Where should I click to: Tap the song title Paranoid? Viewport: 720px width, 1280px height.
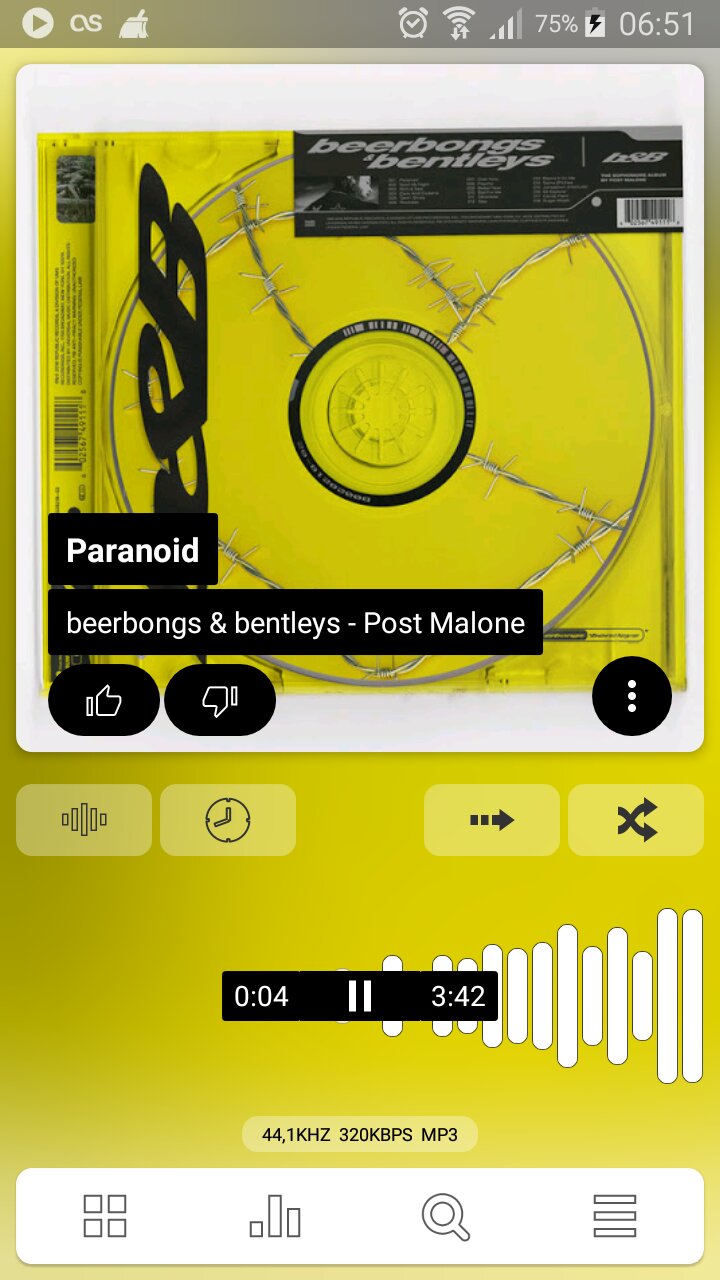point(133,550)
